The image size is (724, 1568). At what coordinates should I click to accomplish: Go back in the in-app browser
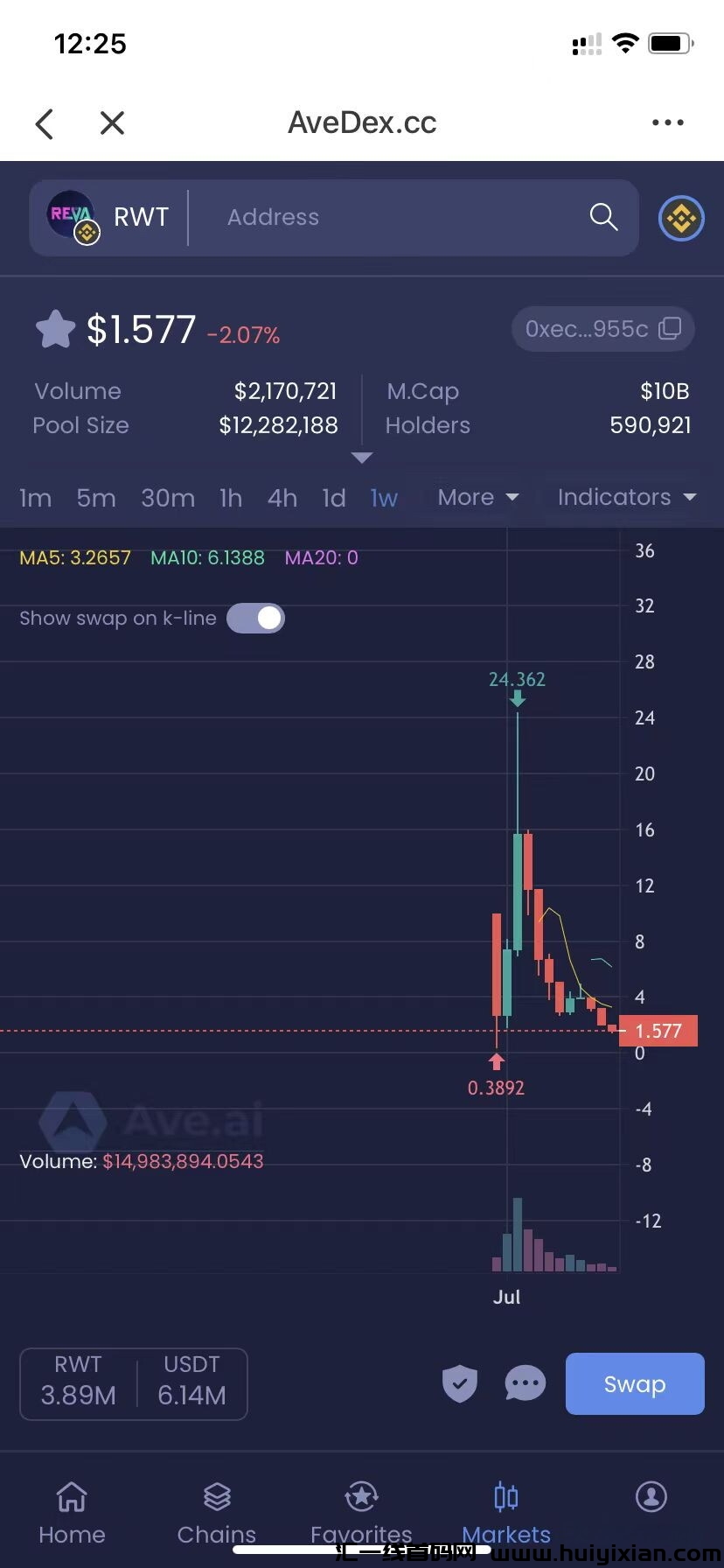point(45,123)
